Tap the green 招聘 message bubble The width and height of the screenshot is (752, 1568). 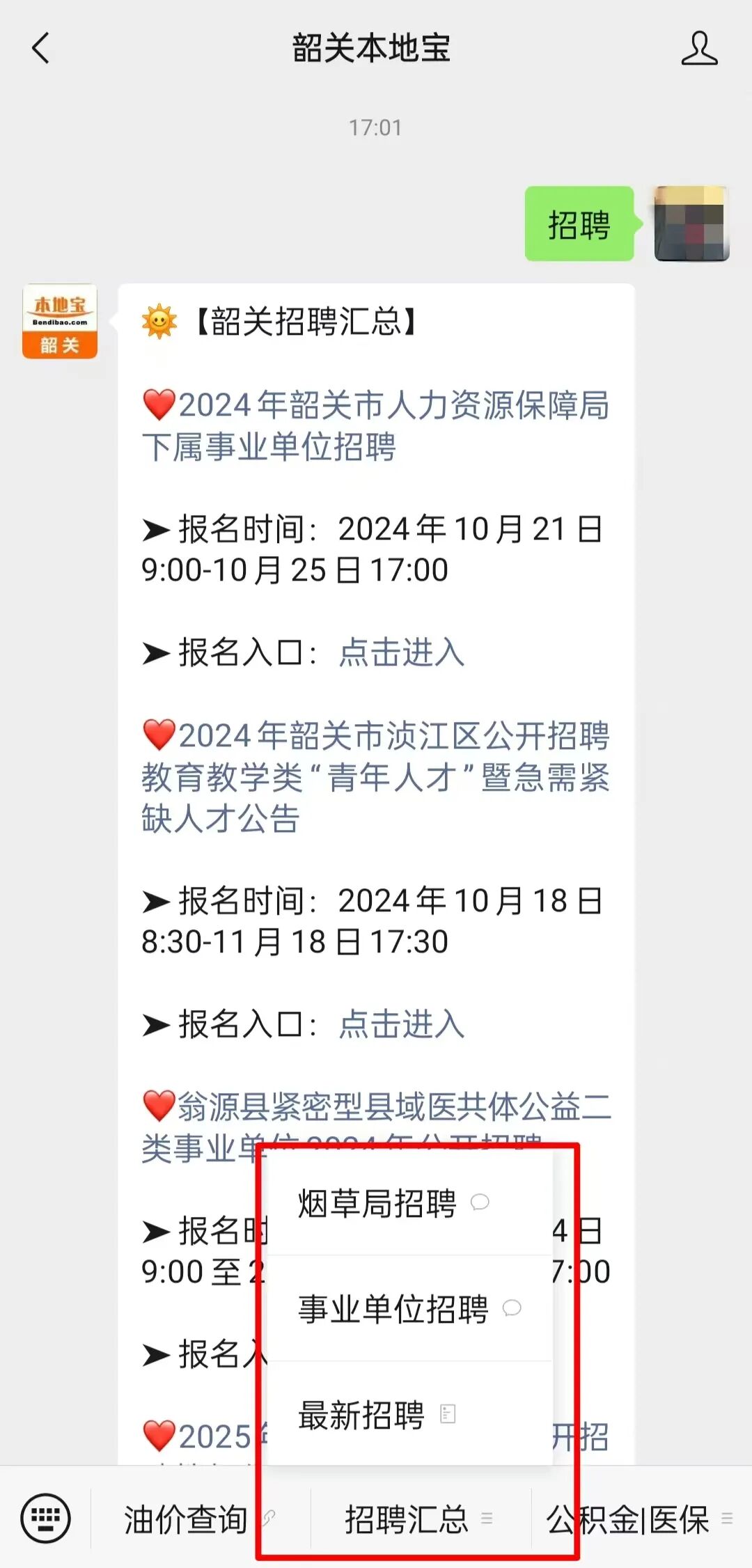coord(580,224)
